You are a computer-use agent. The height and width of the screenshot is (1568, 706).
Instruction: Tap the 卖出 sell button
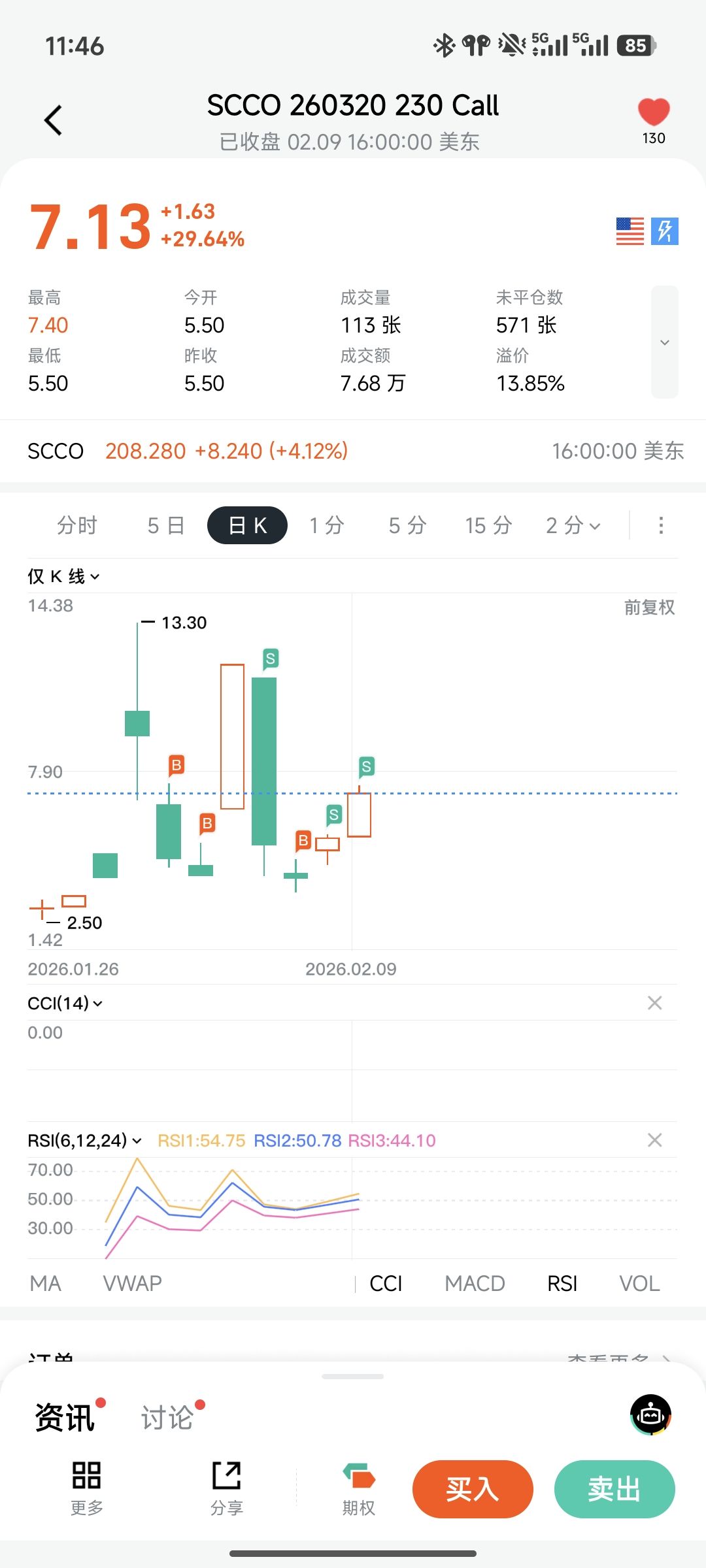(614, 1489)
